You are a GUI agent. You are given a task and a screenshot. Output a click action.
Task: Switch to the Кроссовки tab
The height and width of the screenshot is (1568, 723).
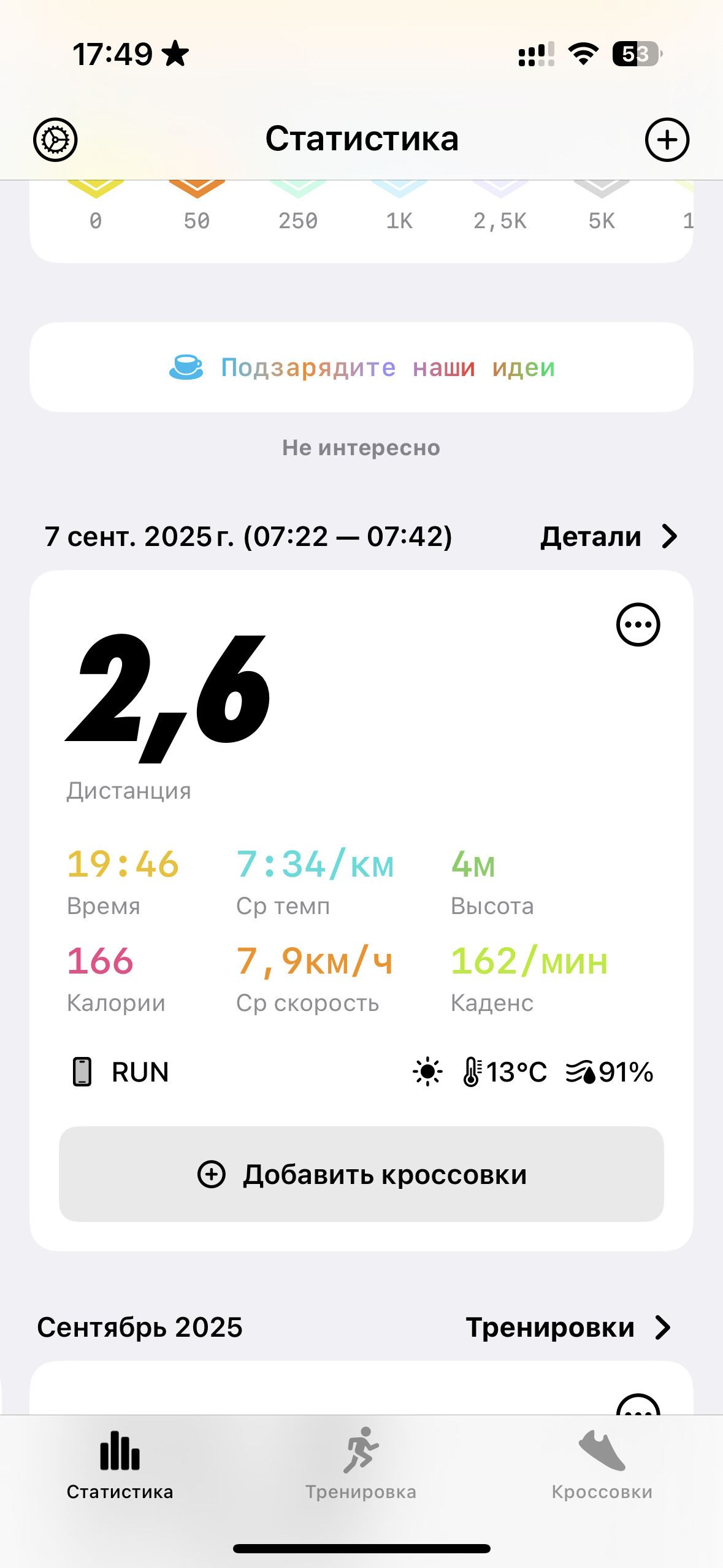tap(602, 1464)
